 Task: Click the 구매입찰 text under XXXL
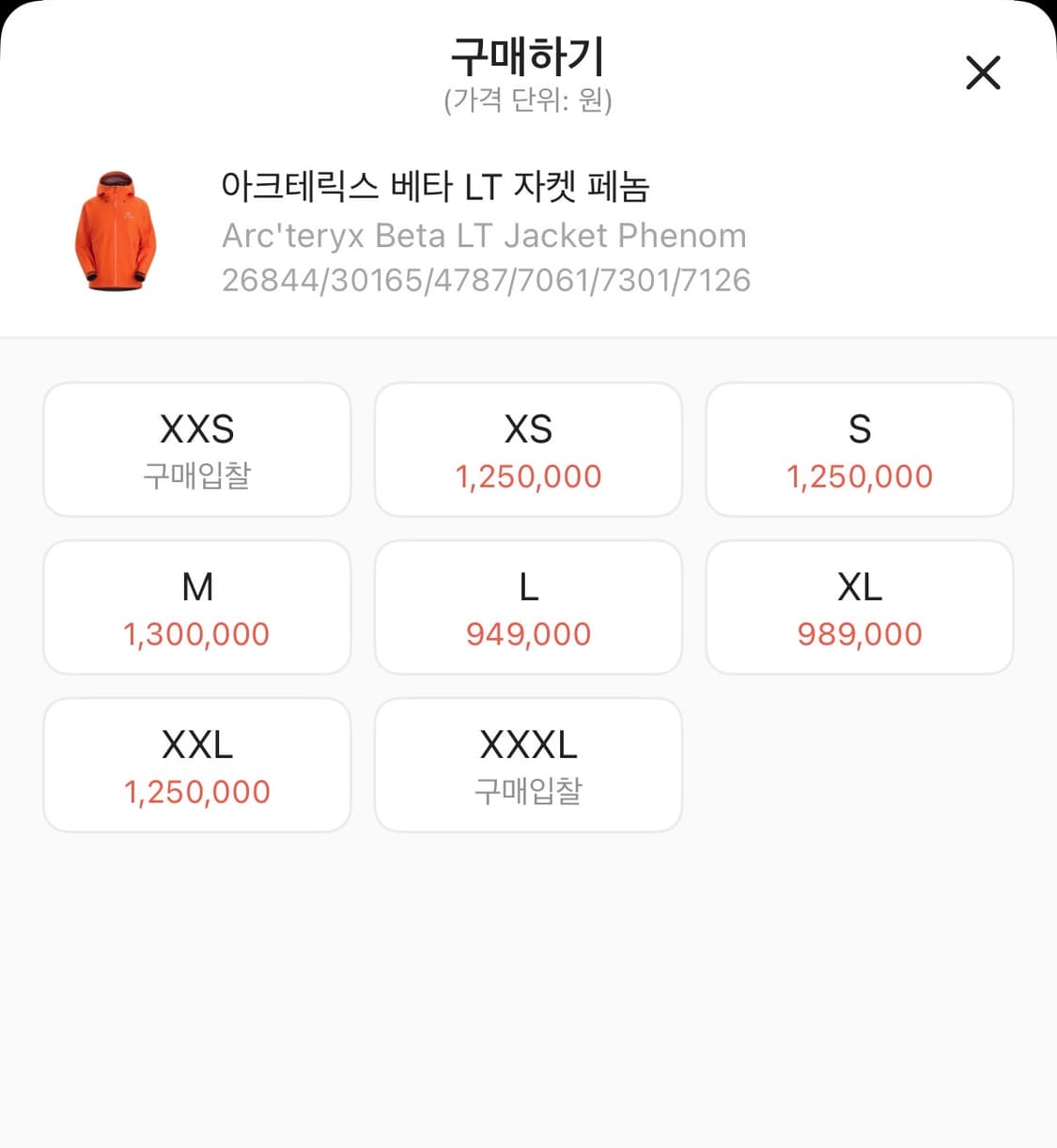528,792
